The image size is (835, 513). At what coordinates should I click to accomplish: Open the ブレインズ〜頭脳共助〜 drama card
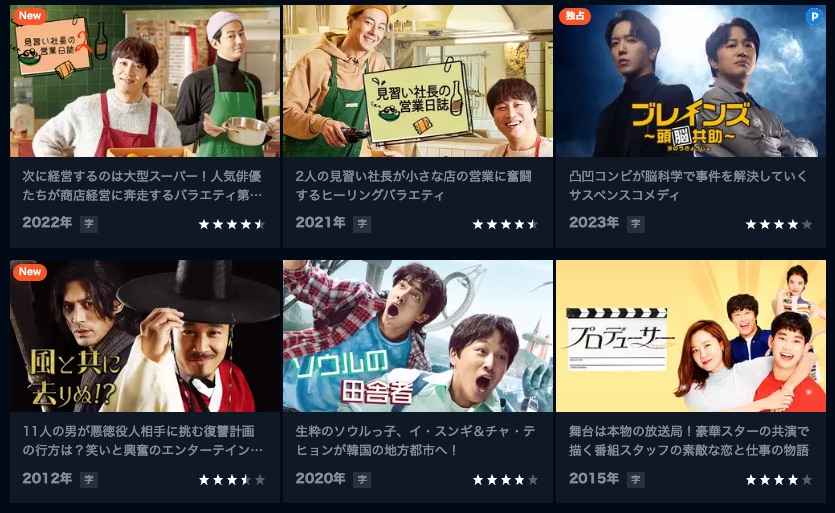click(691, 82)
